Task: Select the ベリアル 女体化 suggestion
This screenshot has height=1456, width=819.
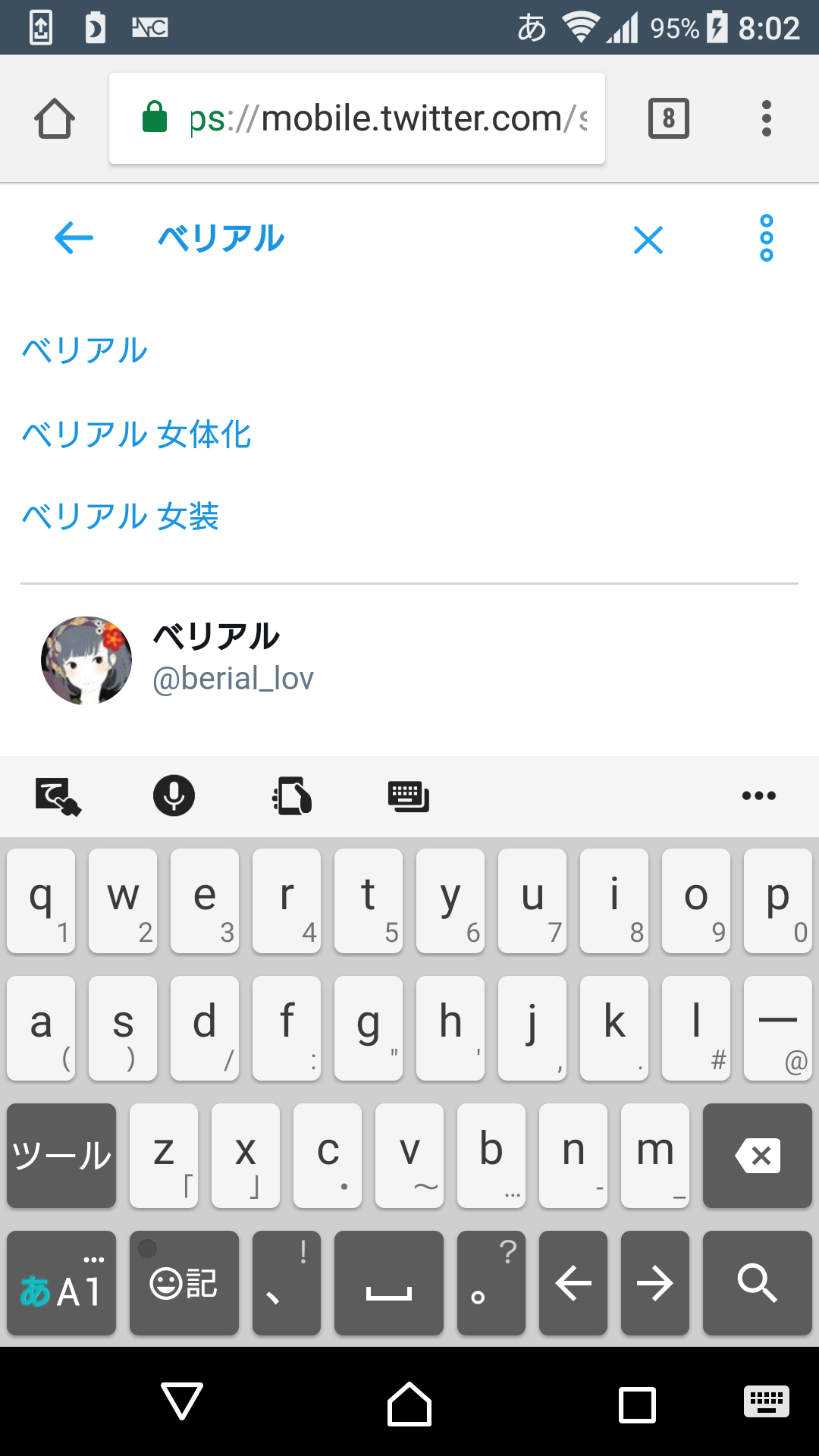Action: click(136, 434)
